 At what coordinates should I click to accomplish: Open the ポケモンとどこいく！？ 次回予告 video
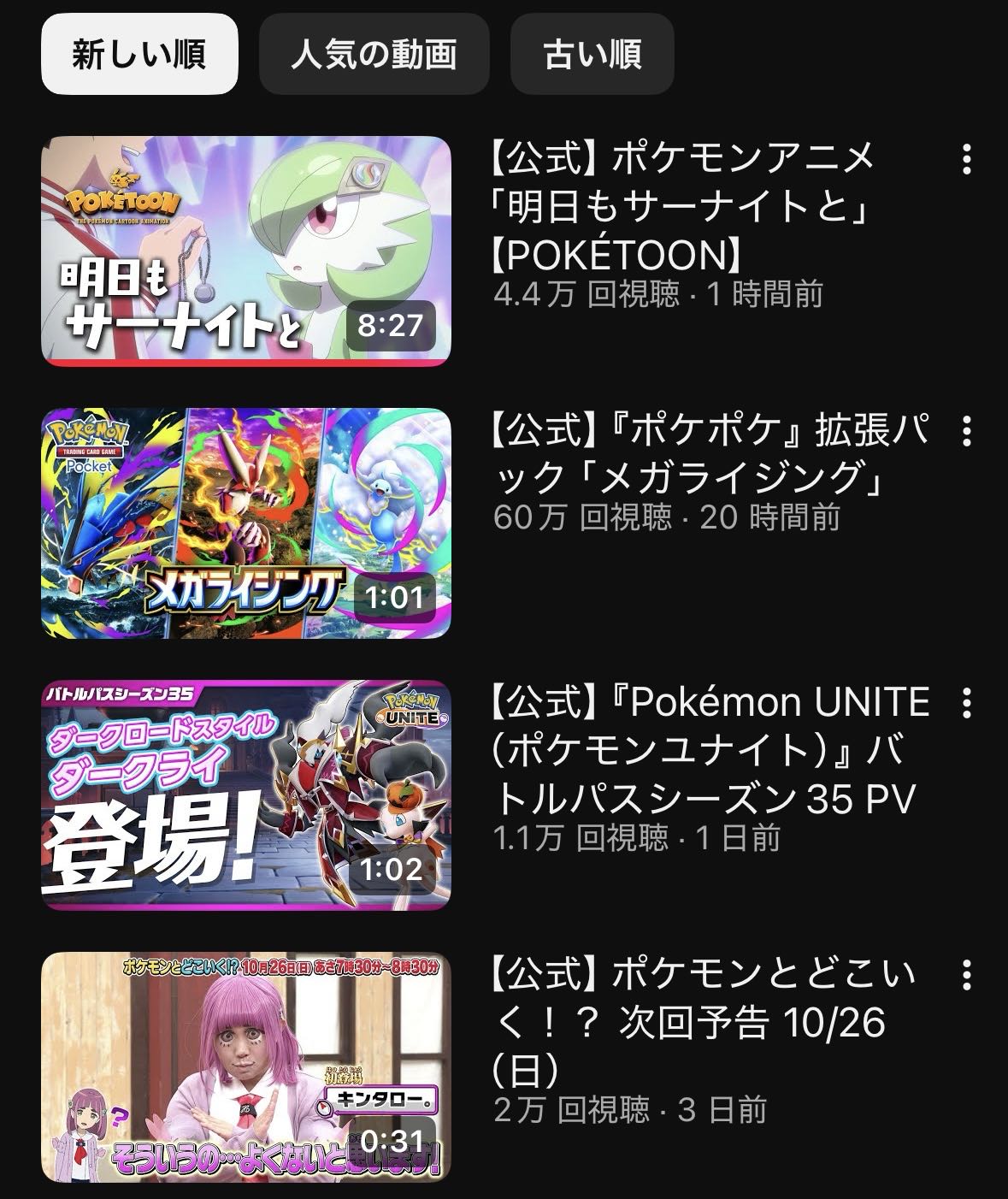[246, 1066]
